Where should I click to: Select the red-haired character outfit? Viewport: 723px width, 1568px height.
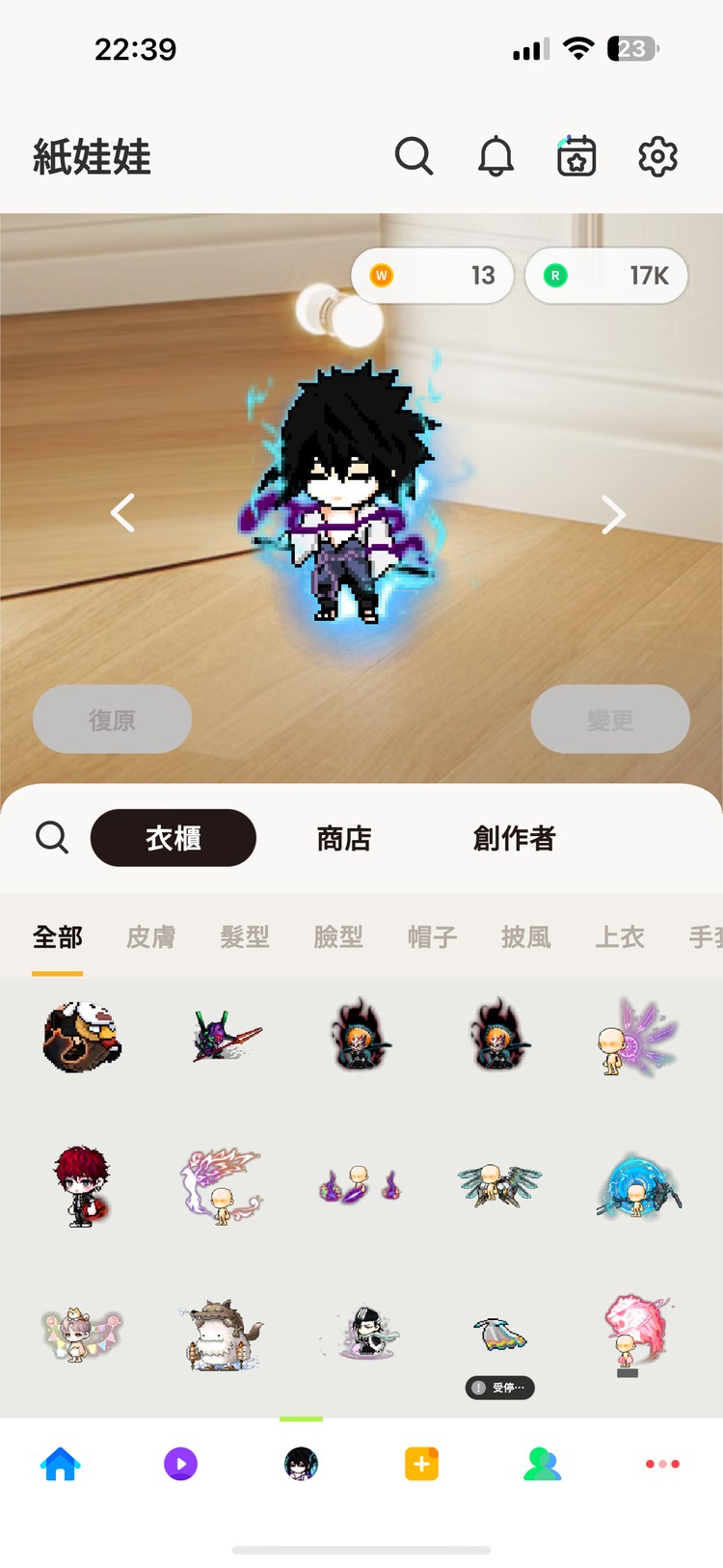tap(81, 1185)
